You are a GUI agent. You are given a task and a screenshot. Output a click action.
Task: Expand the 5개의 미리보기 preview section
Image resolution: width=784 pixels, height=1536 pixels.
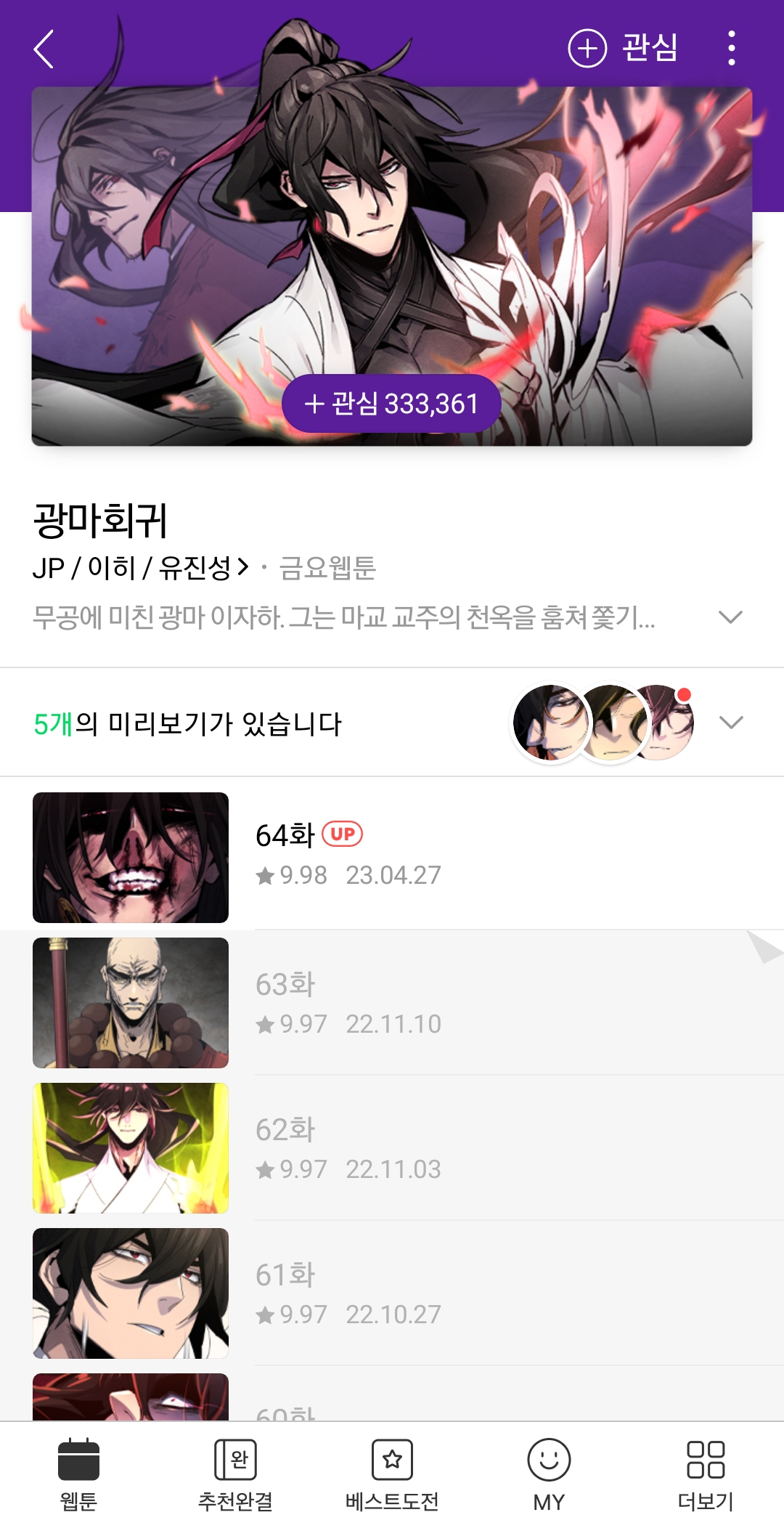(x=730, y=723)
